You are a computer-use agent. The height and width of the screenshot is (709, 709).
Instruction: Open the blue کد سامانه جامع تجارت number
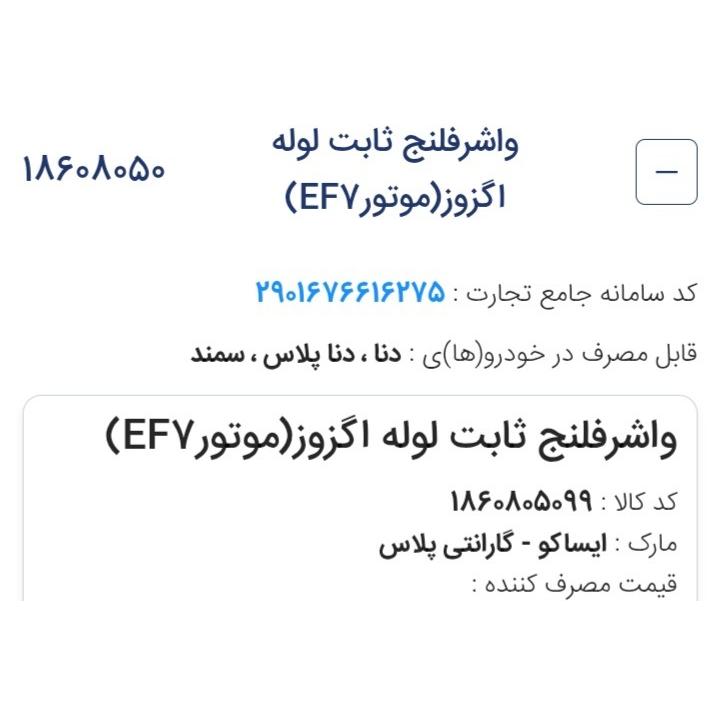[349, 294]
